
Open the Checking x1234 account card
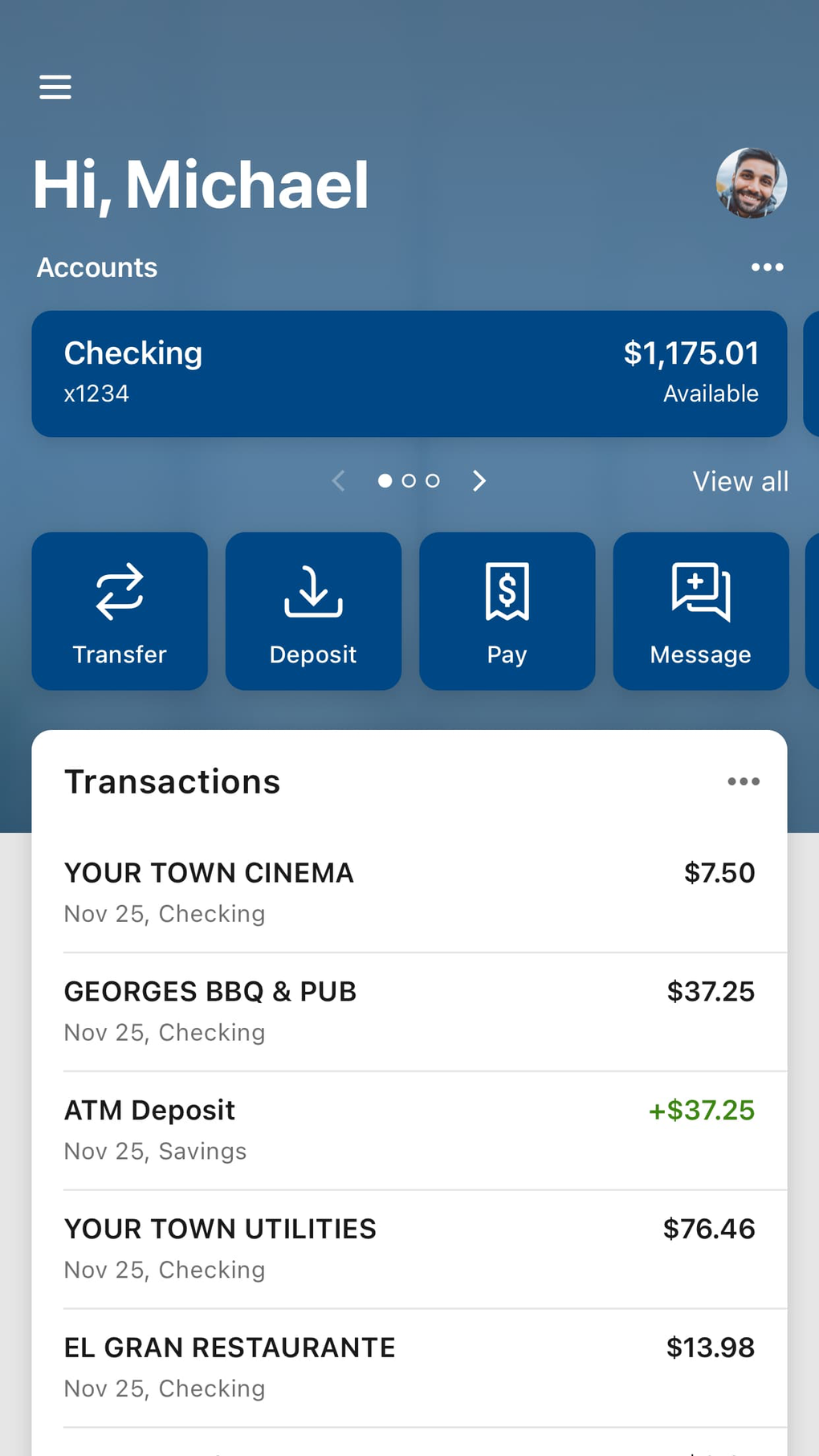pos(409,373)
